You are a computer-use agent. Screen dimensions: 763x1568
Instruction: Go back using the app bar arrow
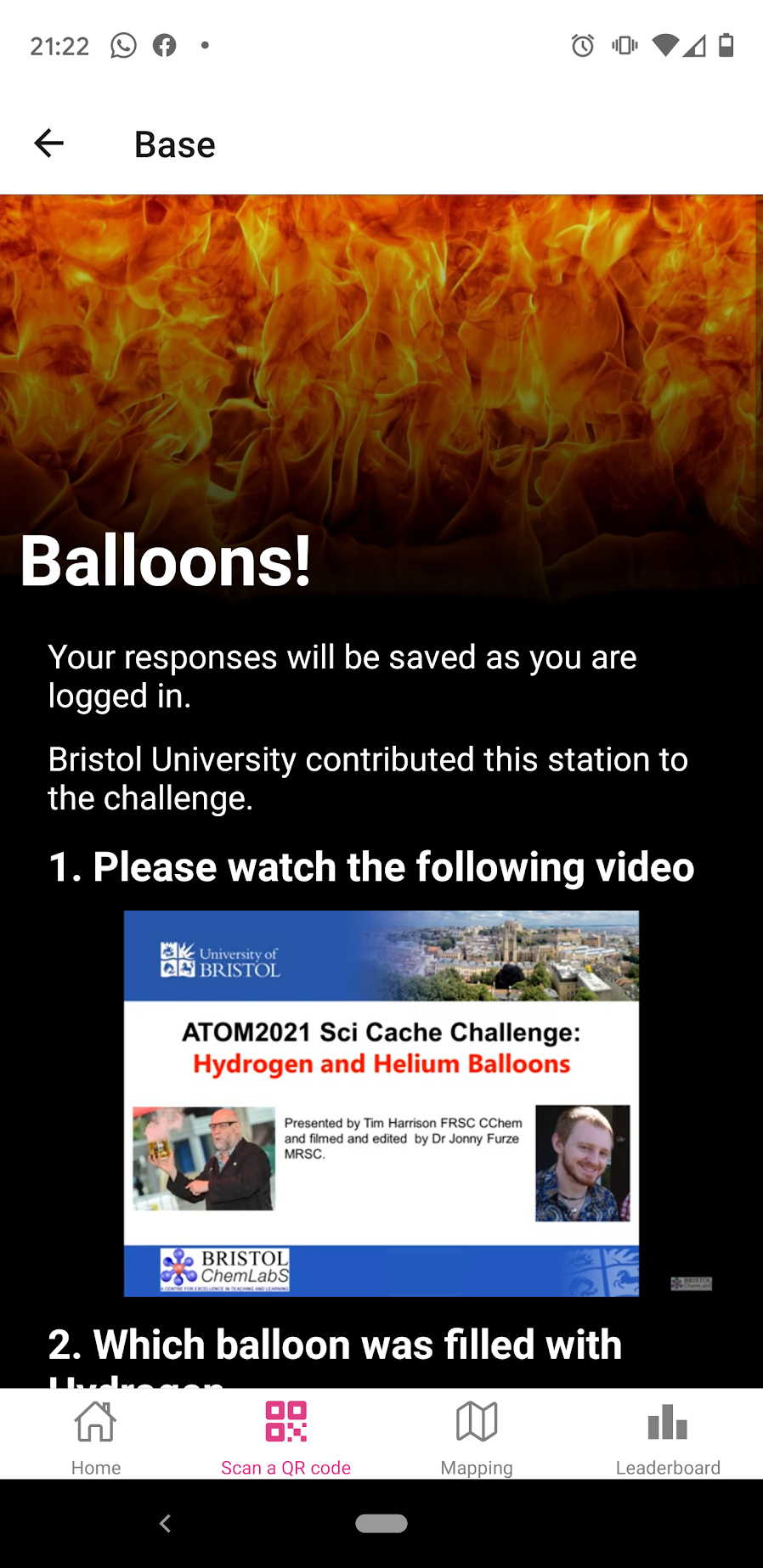pyautogui.click(x=48, y=144)
